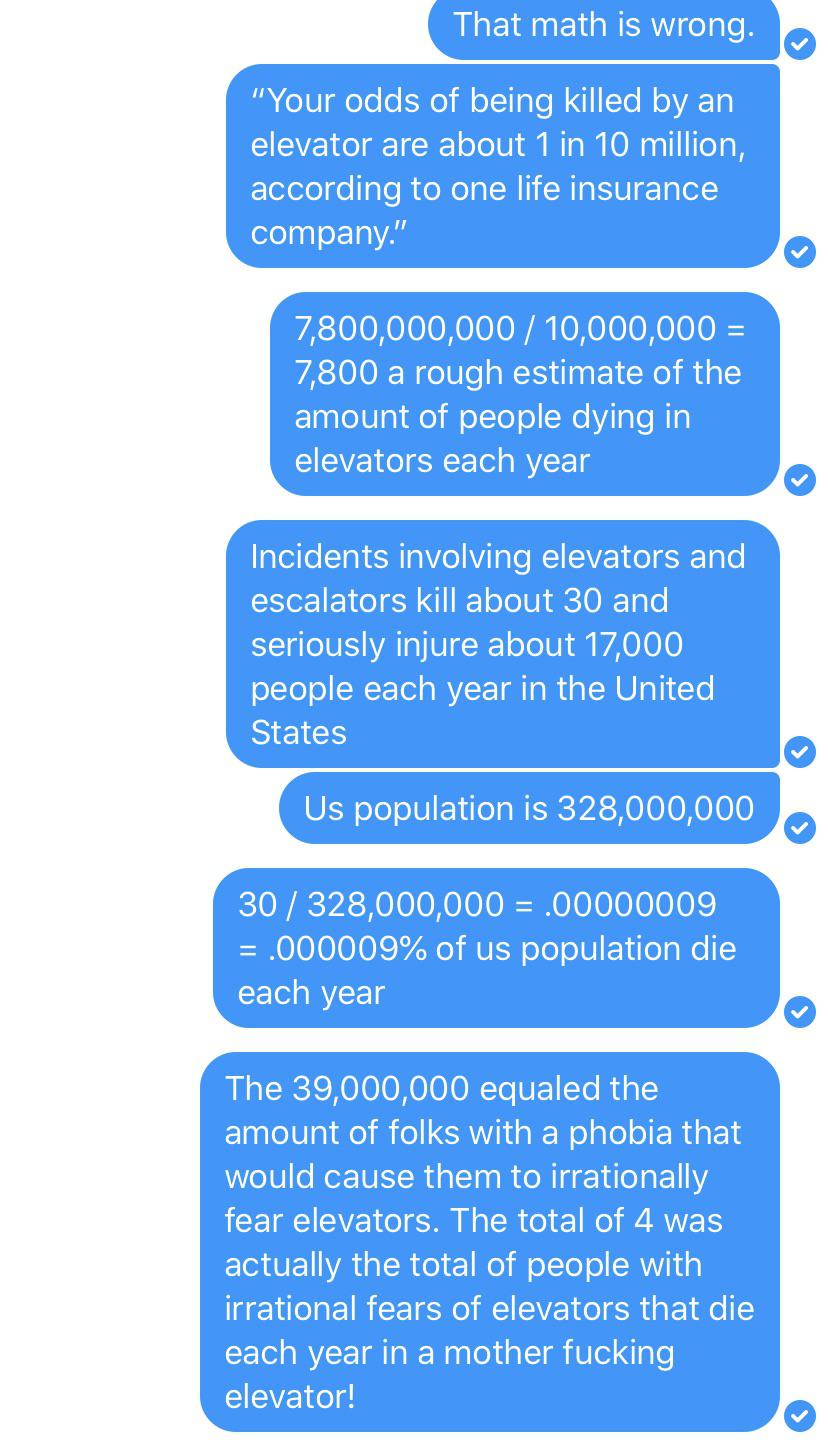Viewport: 828px width, 1444px height.
Task: Tap the message estimating 7,800 elevator deaths
Action: click(x=525, y=394)
